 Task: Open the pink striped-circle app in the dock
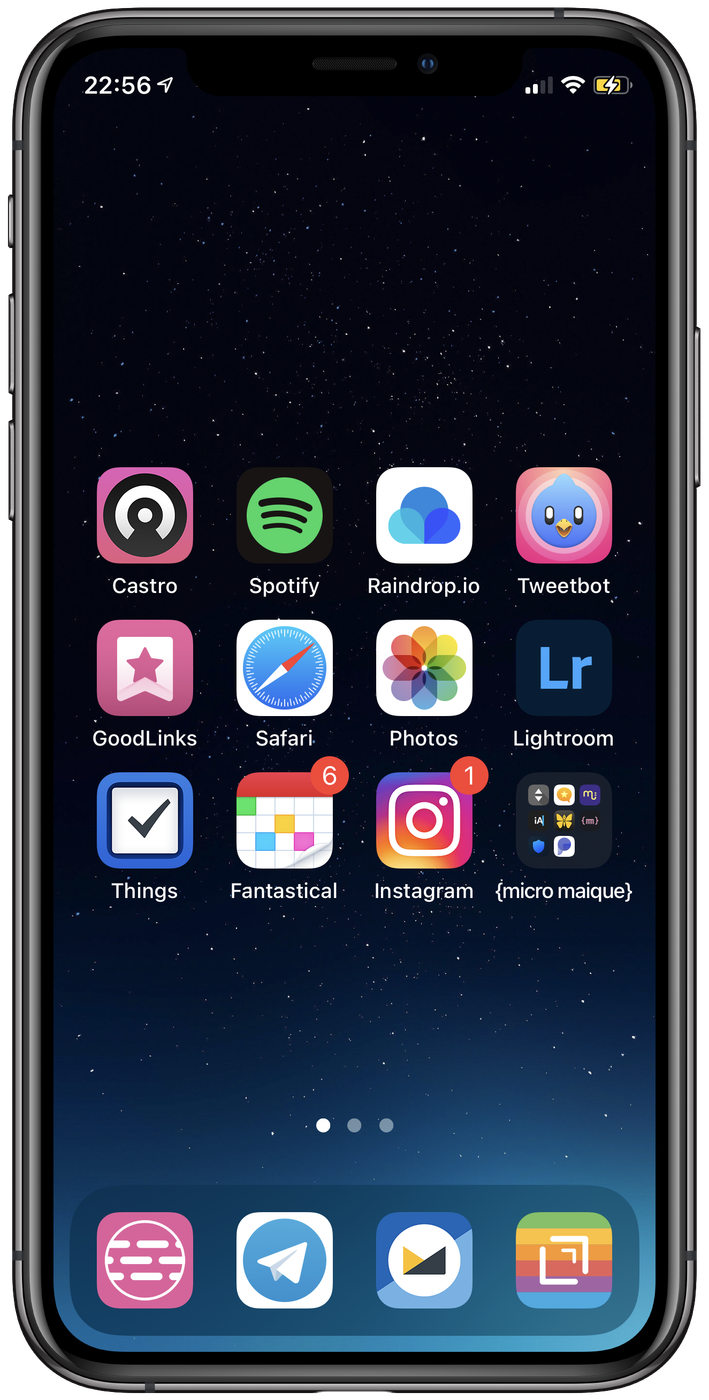pos(145,1260)
